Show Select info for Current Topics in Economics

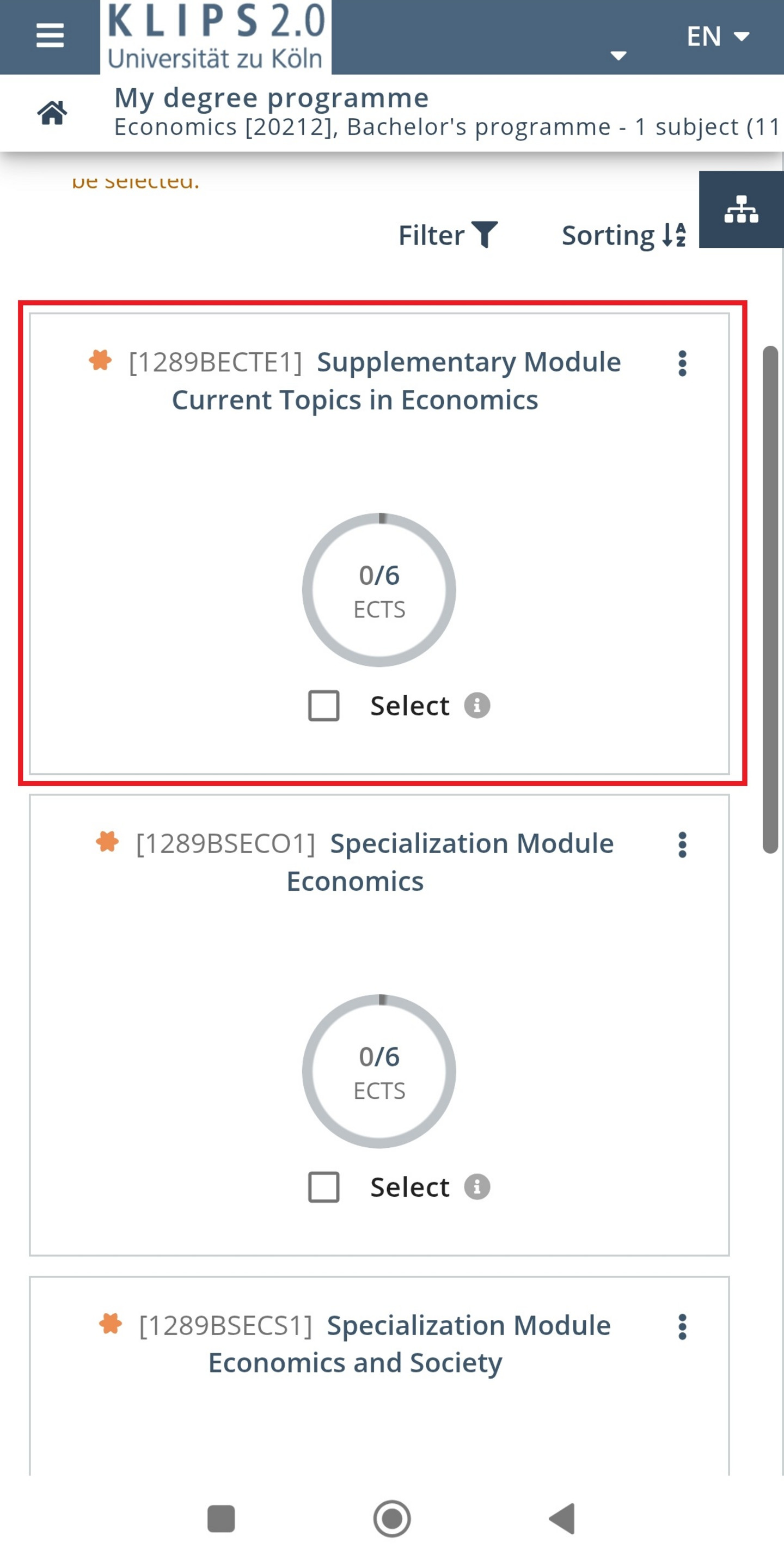(x=477, y=706)
